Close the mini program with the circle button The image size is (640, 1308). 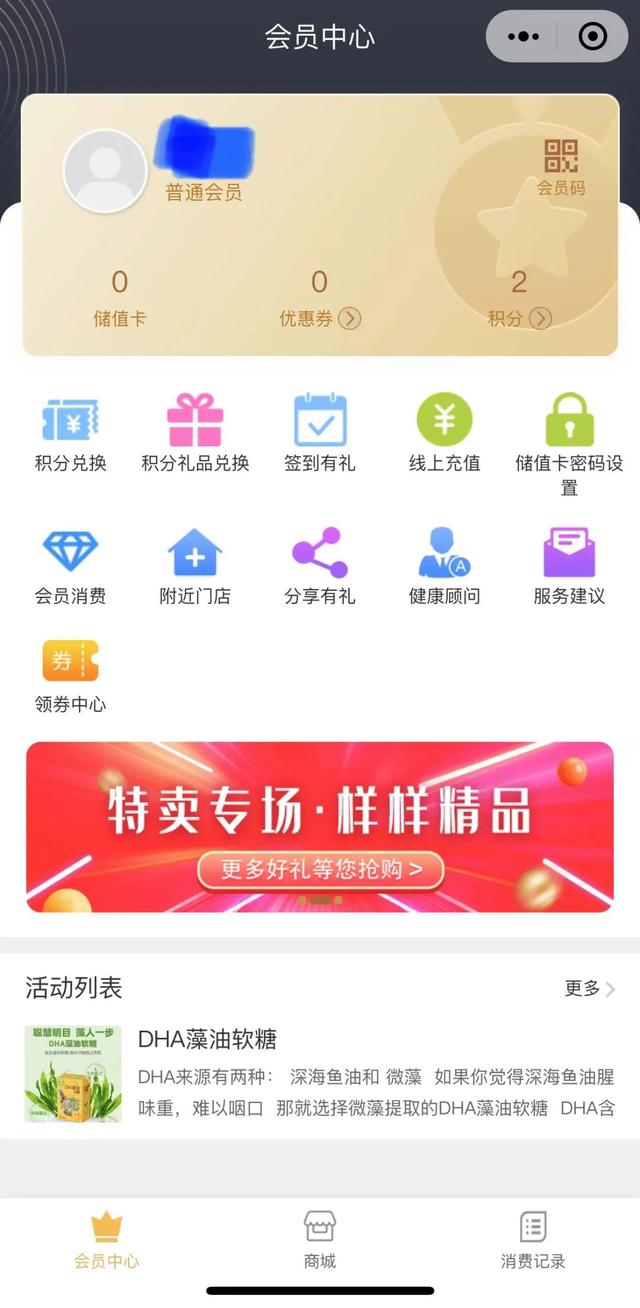[x=593, y=37]
